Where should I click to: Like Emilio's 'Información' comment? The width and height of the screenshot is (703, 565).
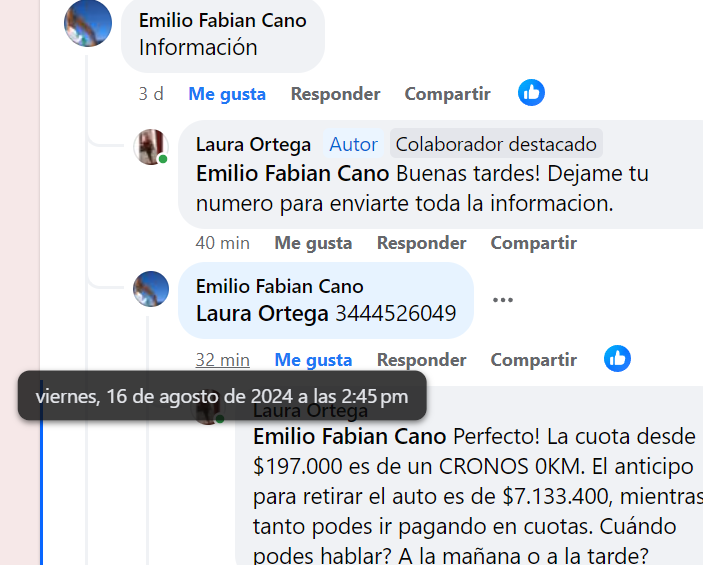(227, 94)
